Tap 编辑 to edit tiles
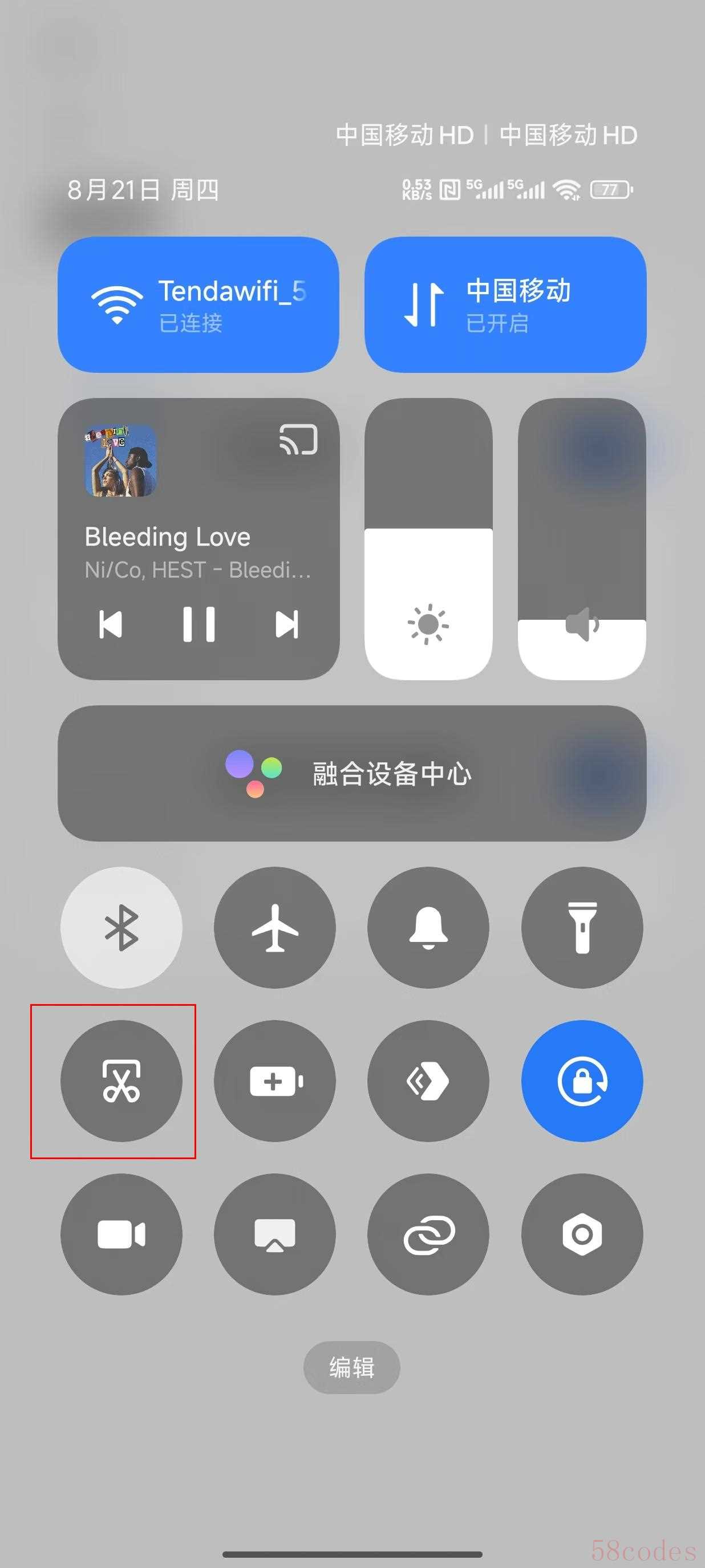 click(351, 1367)
